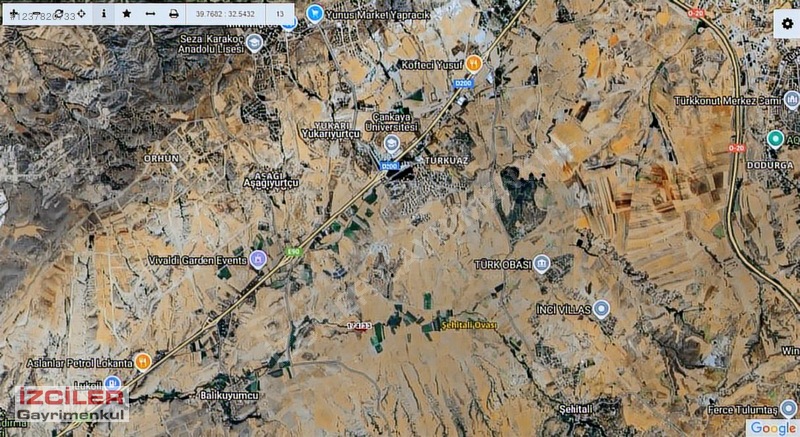Open İnci Villas location marker
Screen dimensions: 800x437
click(601, 309)
